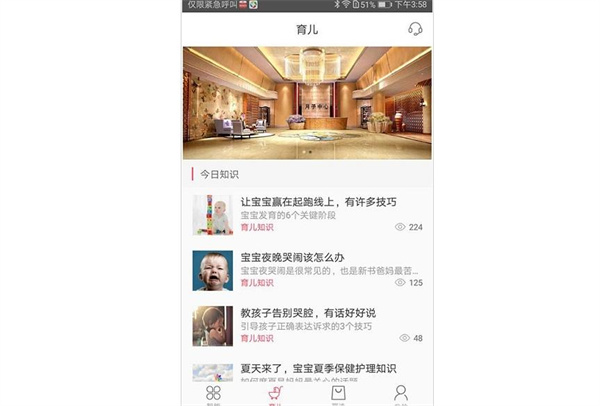Switch to the four-circle home tab
This screenshot has height=406, width=600.
(213, 394)
